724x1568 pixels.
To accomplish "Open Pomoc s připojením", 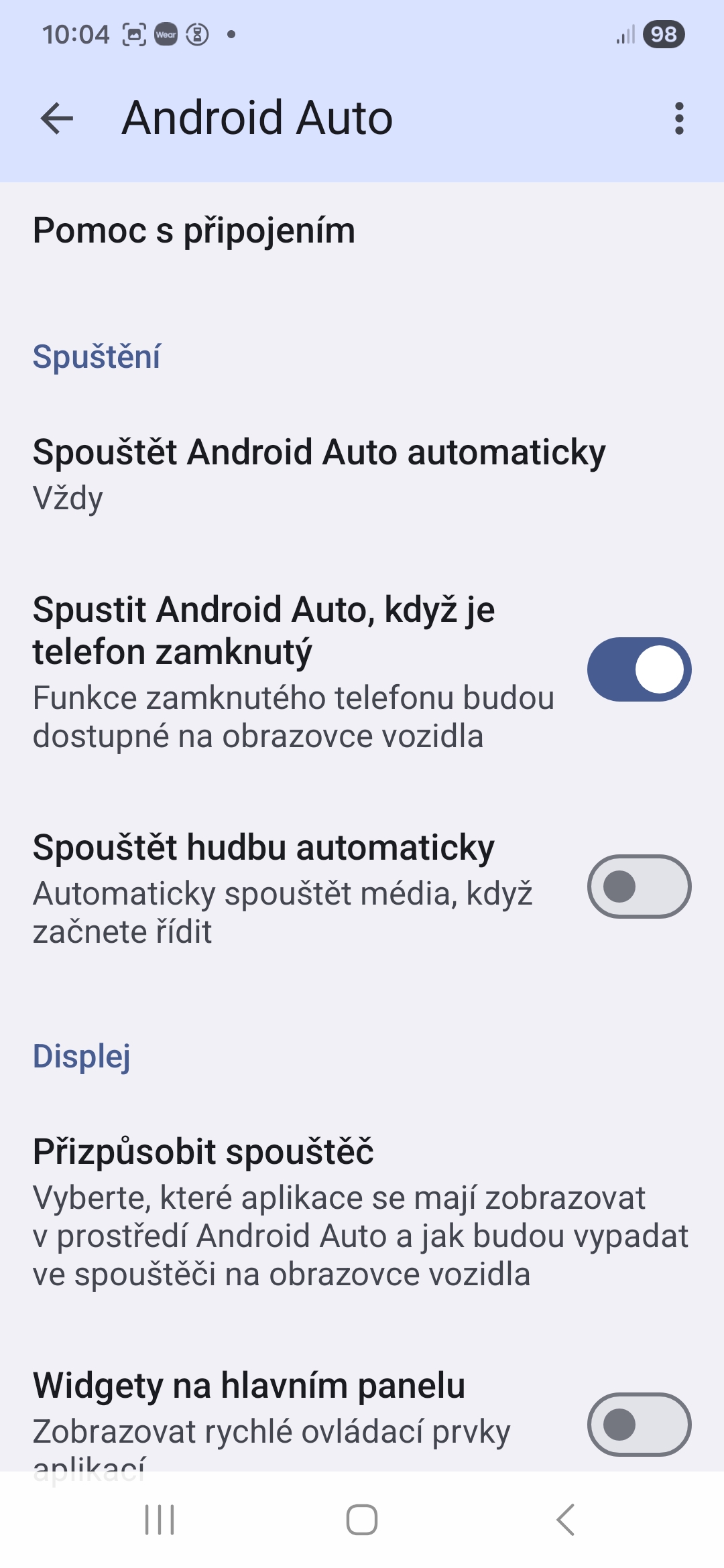I will click(194, 231).
